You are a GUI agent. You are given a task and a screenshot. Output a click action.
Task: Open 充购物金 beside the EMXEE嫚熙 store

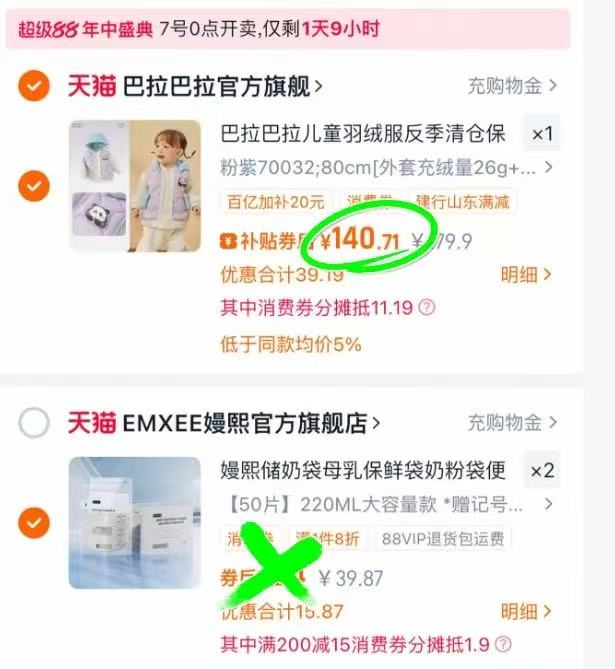coord(511,423)
